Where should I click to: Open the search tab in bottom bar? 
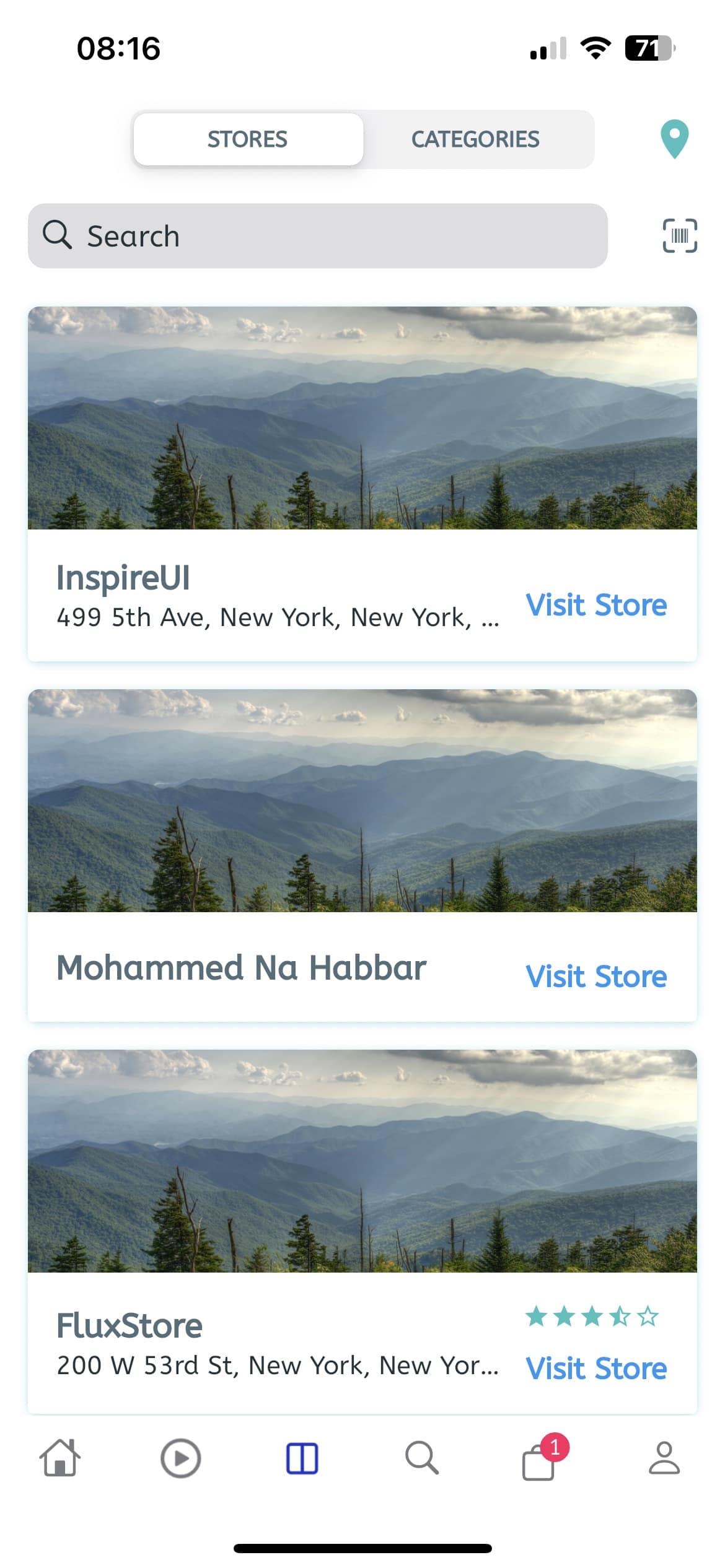click(422, 1458)
